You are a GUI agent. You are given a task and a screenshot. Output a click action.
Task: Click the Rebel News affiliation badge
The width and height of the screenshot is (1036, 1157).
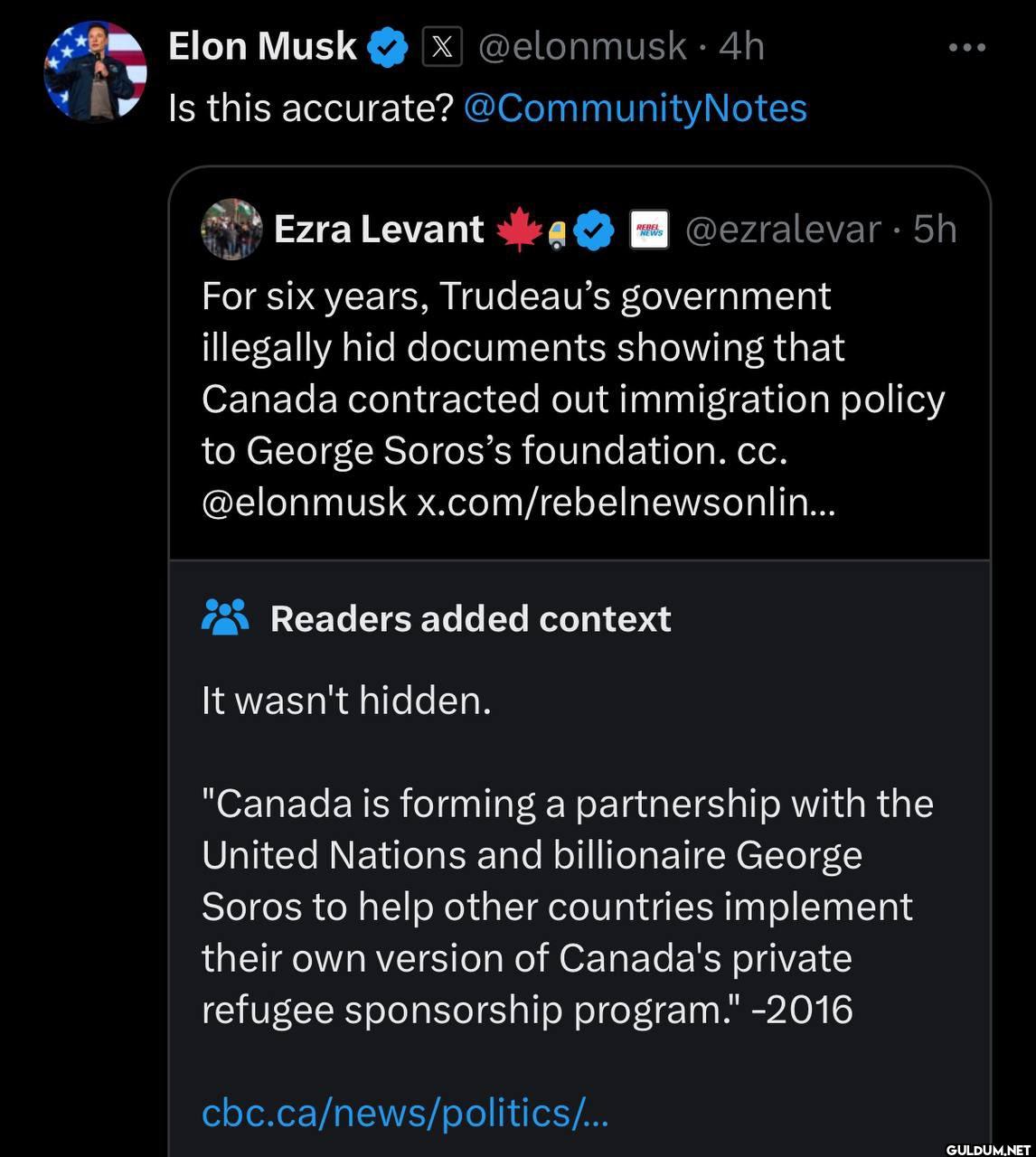click(x=647, y=229)
